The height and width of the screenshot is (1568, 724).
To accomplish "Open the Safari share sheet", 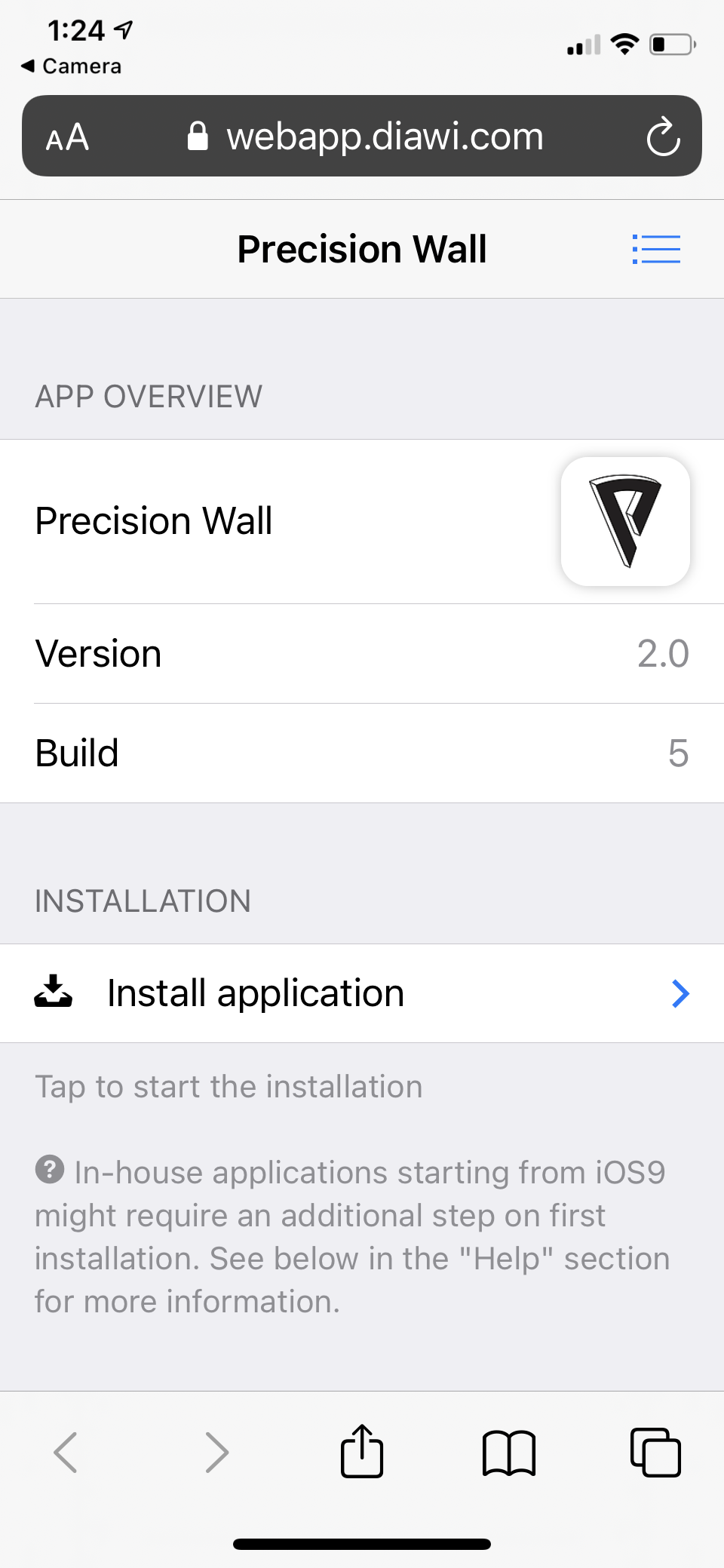I will click(362, 1450).
